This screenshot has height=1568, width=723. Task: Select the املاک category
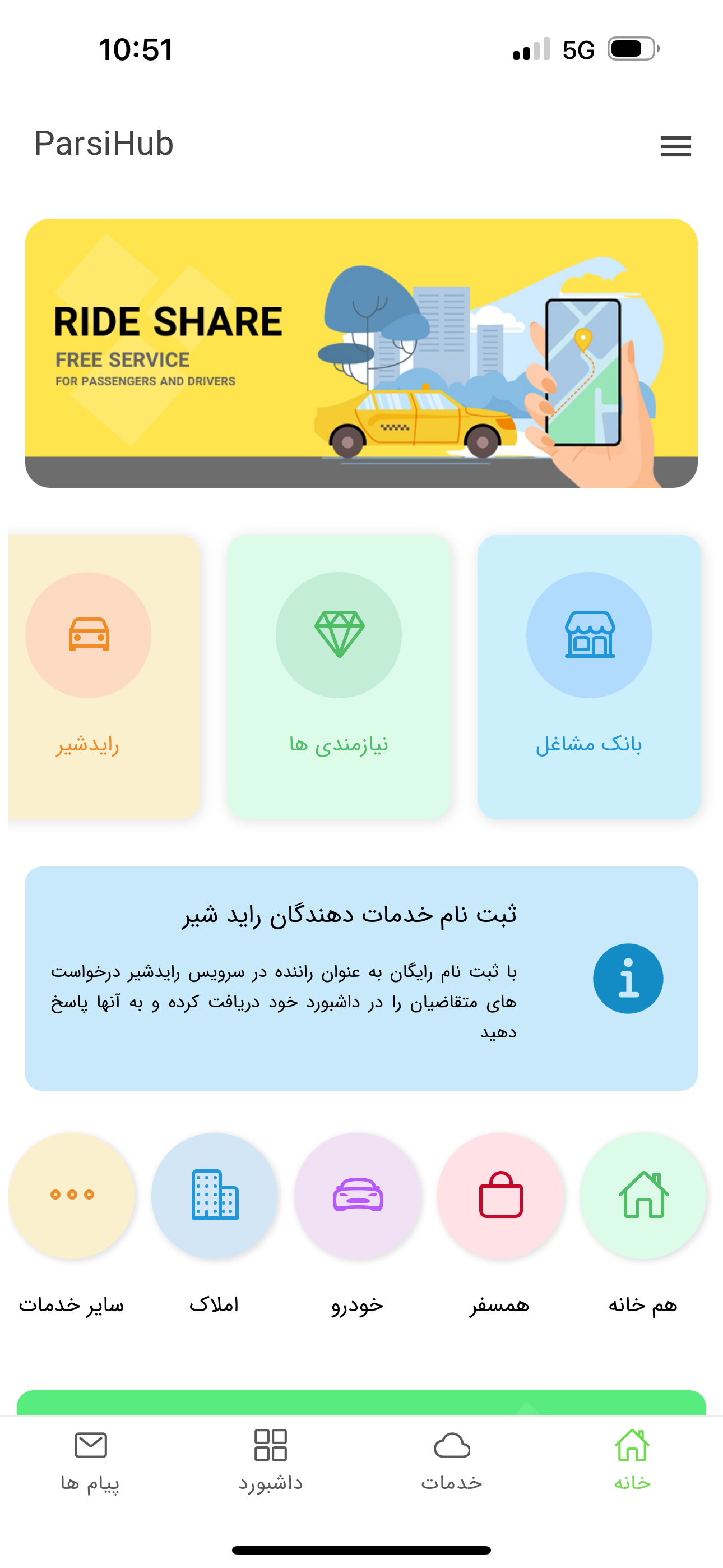click(214, 1196)
